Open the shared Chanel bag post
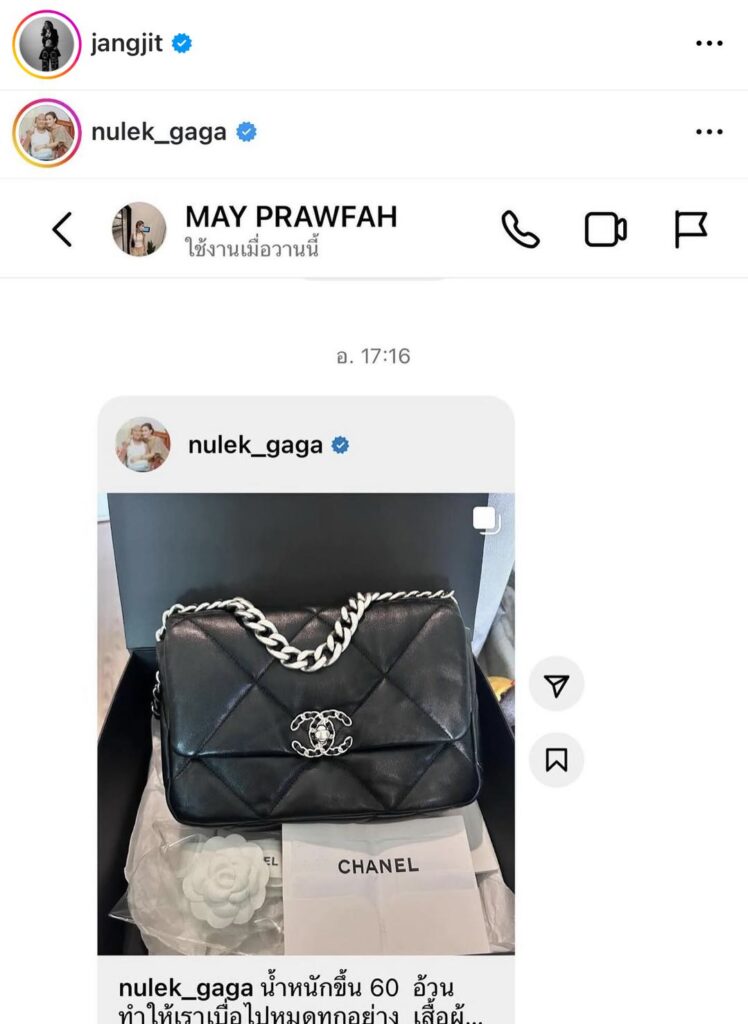Image resolution: width=748 pixels, height=1024 pixels. (306, 722)
